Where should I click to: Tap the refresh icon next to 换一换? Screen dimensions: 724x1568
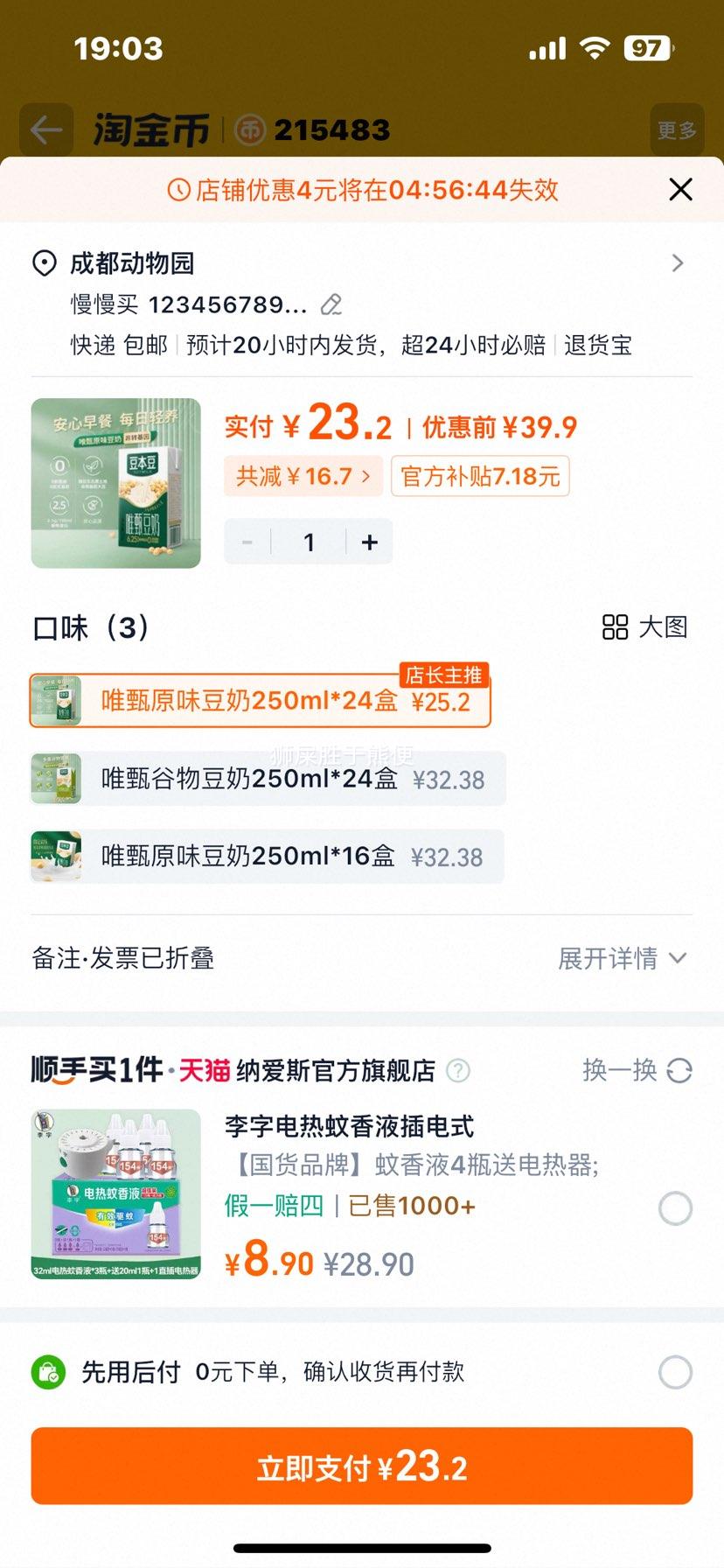[678, 1071]
